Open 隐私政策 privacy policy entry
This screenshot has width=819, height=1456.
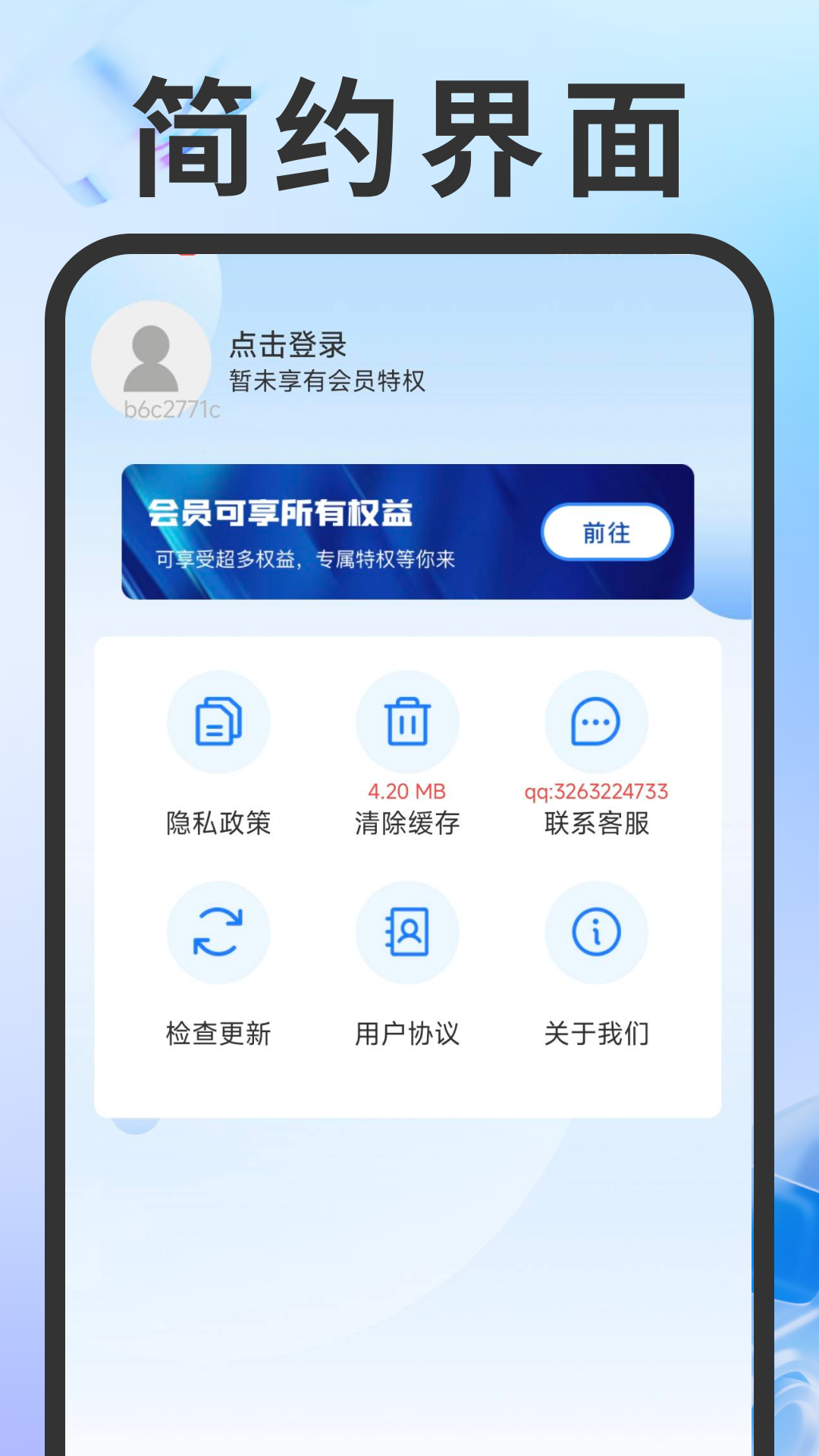[218, 822]
